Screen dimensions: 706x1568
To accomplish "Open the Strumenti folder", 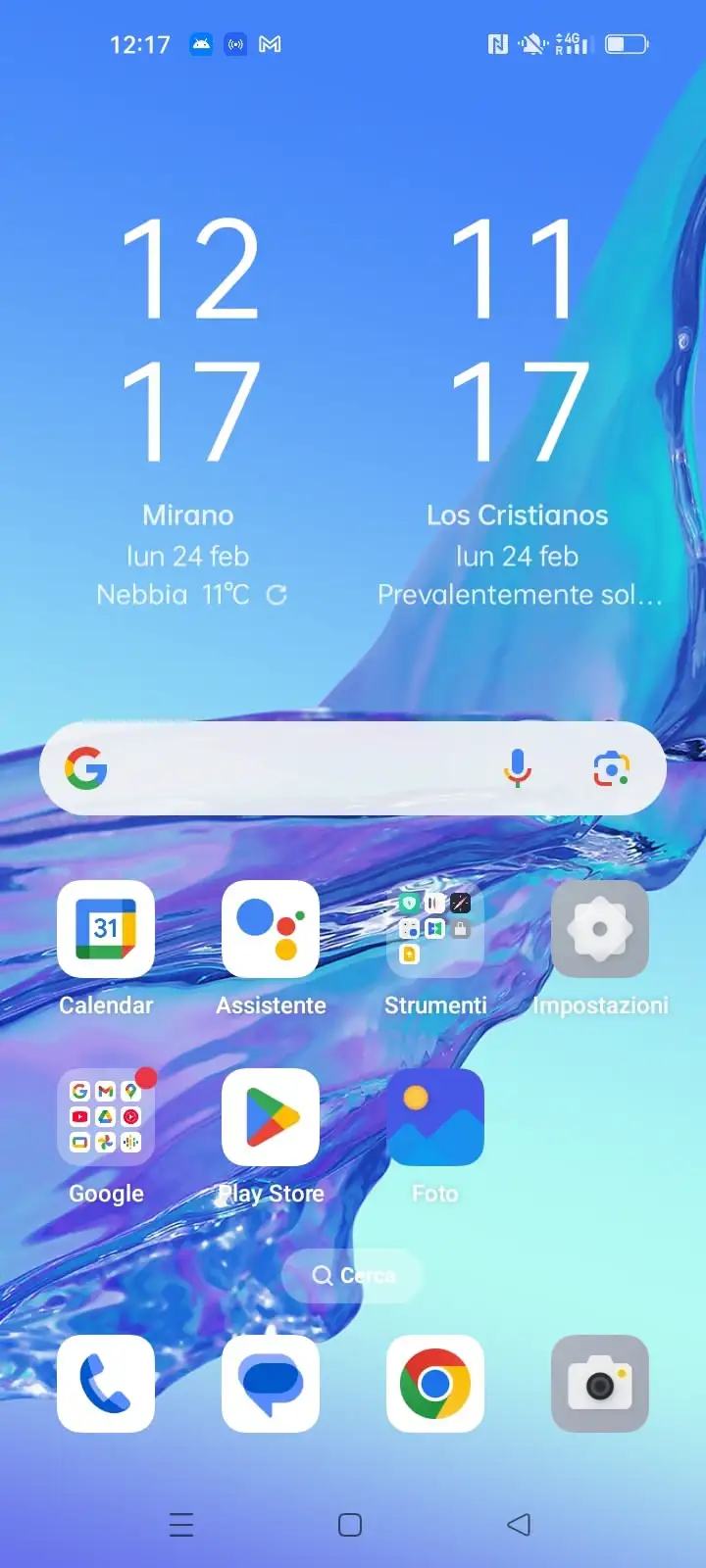I will (435, 929).
